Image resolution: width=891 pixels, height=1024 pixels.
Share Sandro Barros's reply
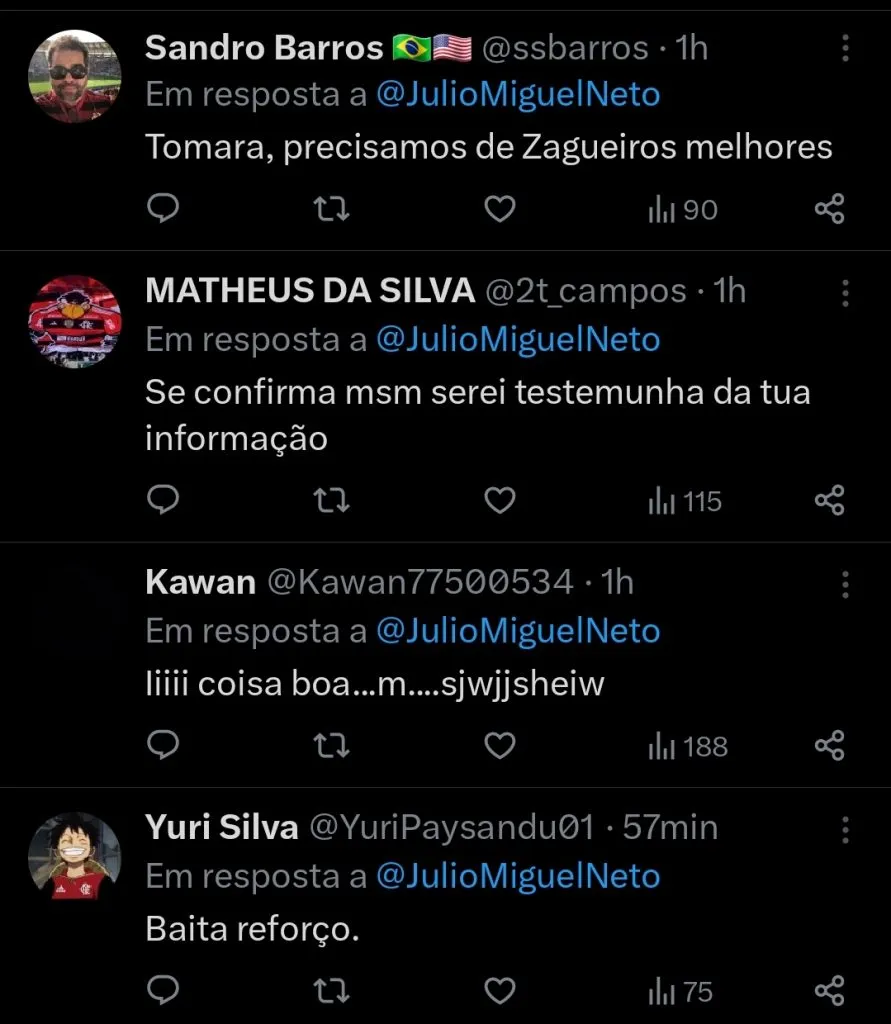pos(830,209)
